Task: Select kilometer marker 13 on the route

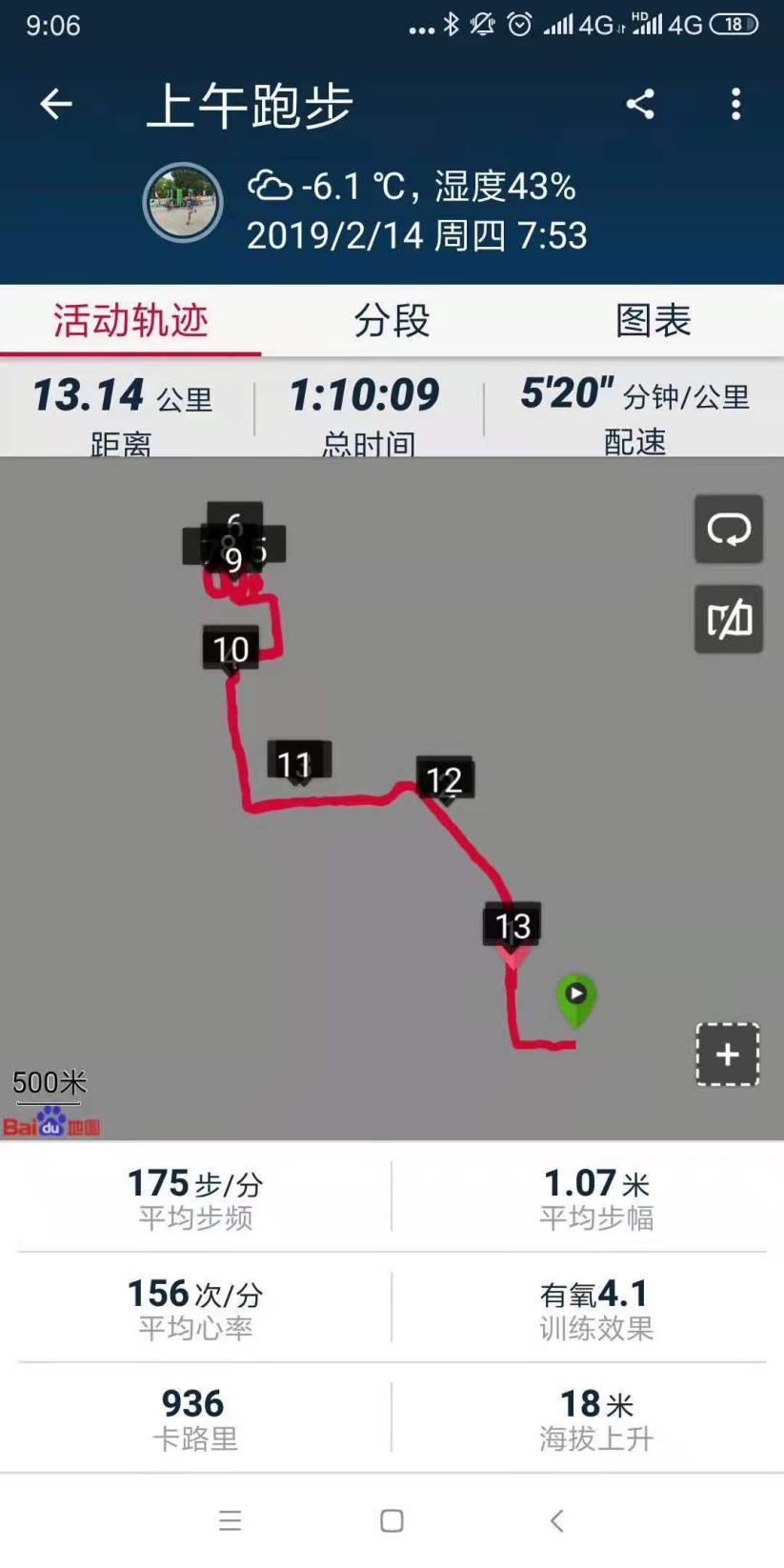Action: (512, 924)
